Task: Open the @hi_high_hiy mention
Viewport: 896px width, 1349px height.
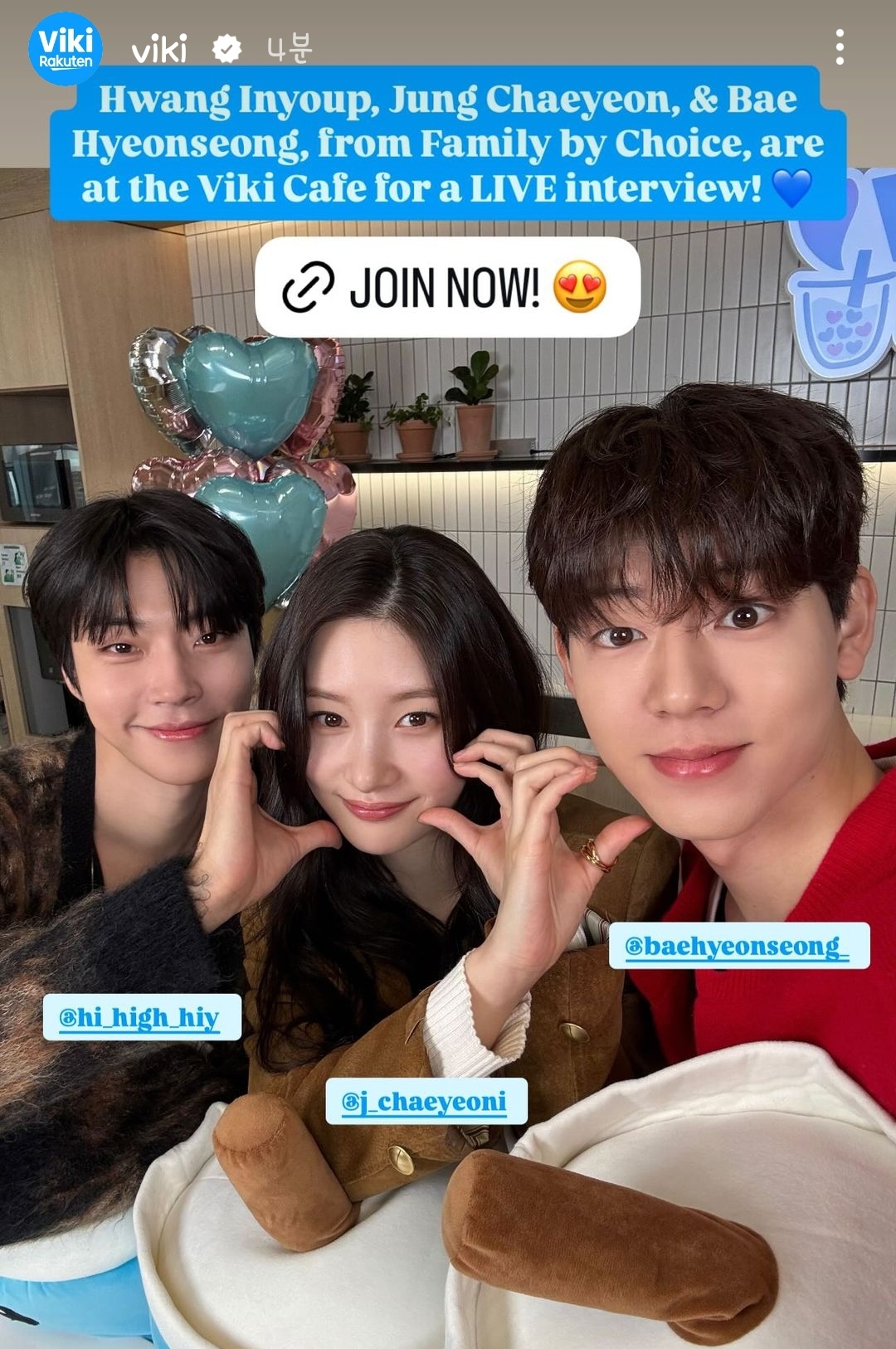Action: tap(142, 1017)
